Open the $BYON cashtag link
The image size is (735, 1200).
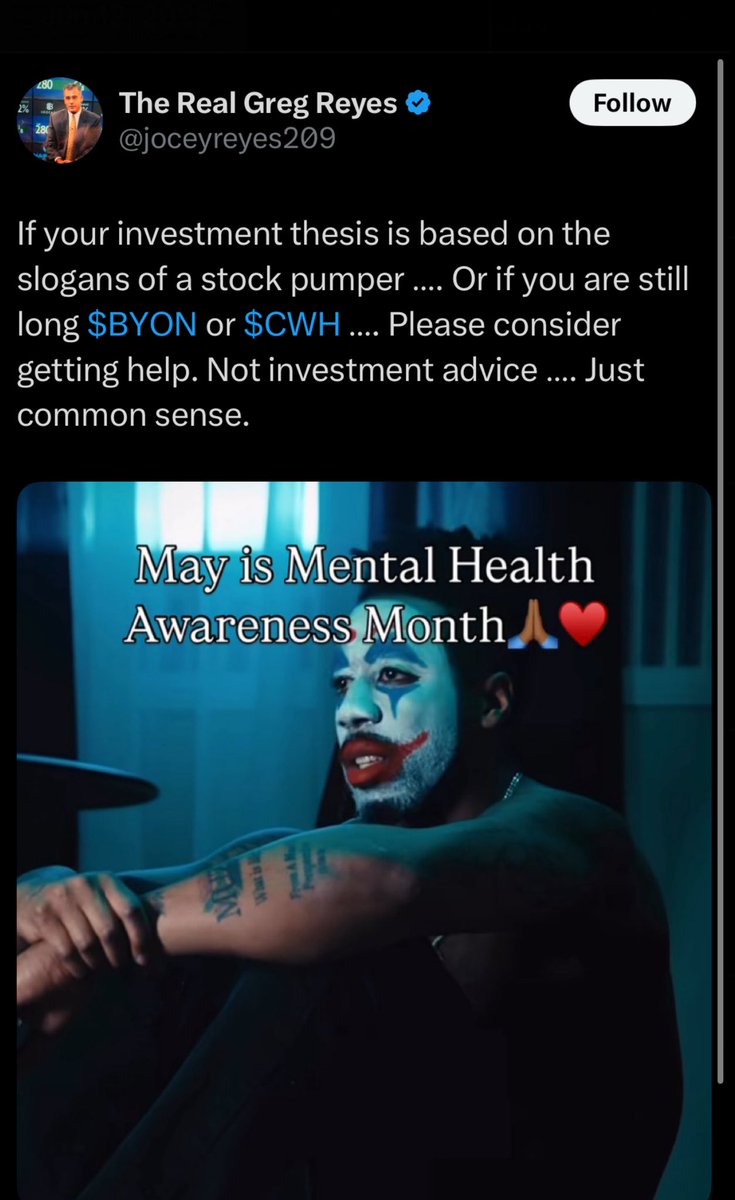coord(141,326)
